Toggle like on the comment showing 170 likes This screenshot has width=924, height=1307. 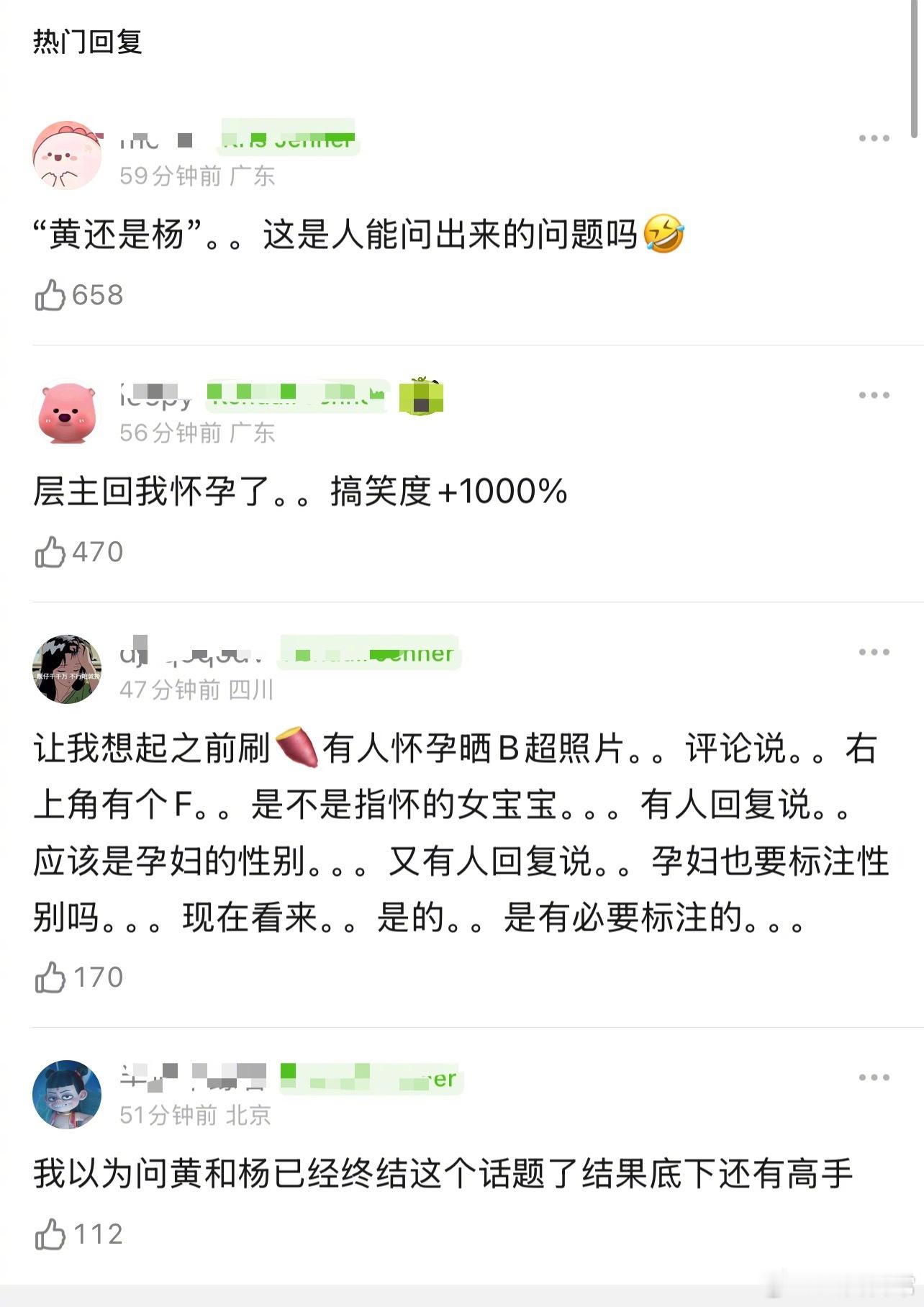[50, 977]
